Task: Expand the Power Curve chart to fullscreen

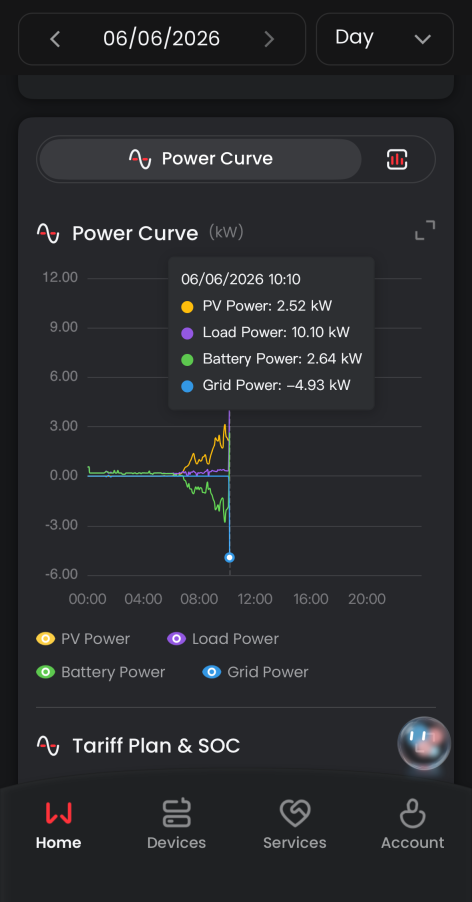Action: 425,230
